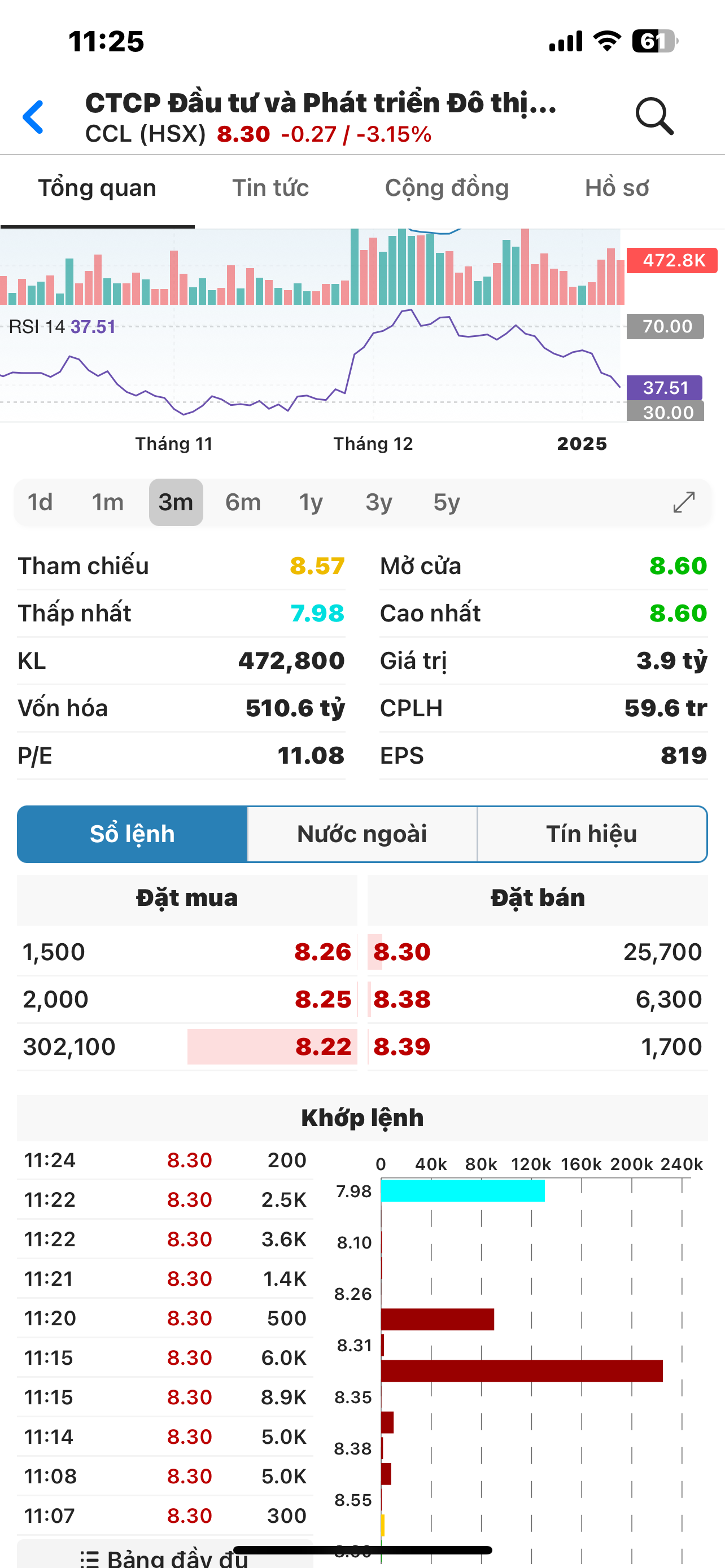Viewport: 725px width, 1568px height.
Task: Switch to the Tin tức tab
Action: [x=270, y=188]
